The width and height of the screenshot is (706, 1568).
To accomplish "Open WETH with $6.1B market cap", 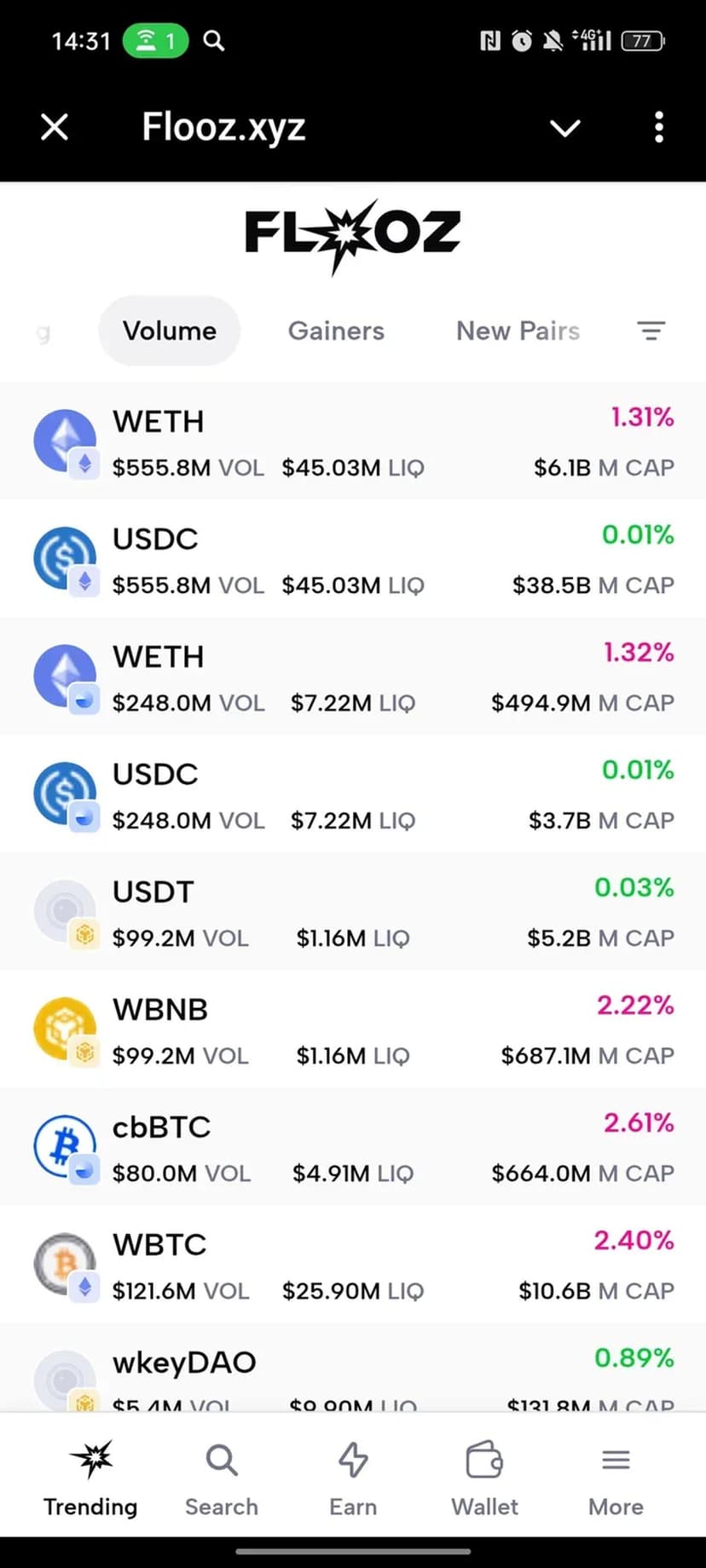I will (353, 441).
